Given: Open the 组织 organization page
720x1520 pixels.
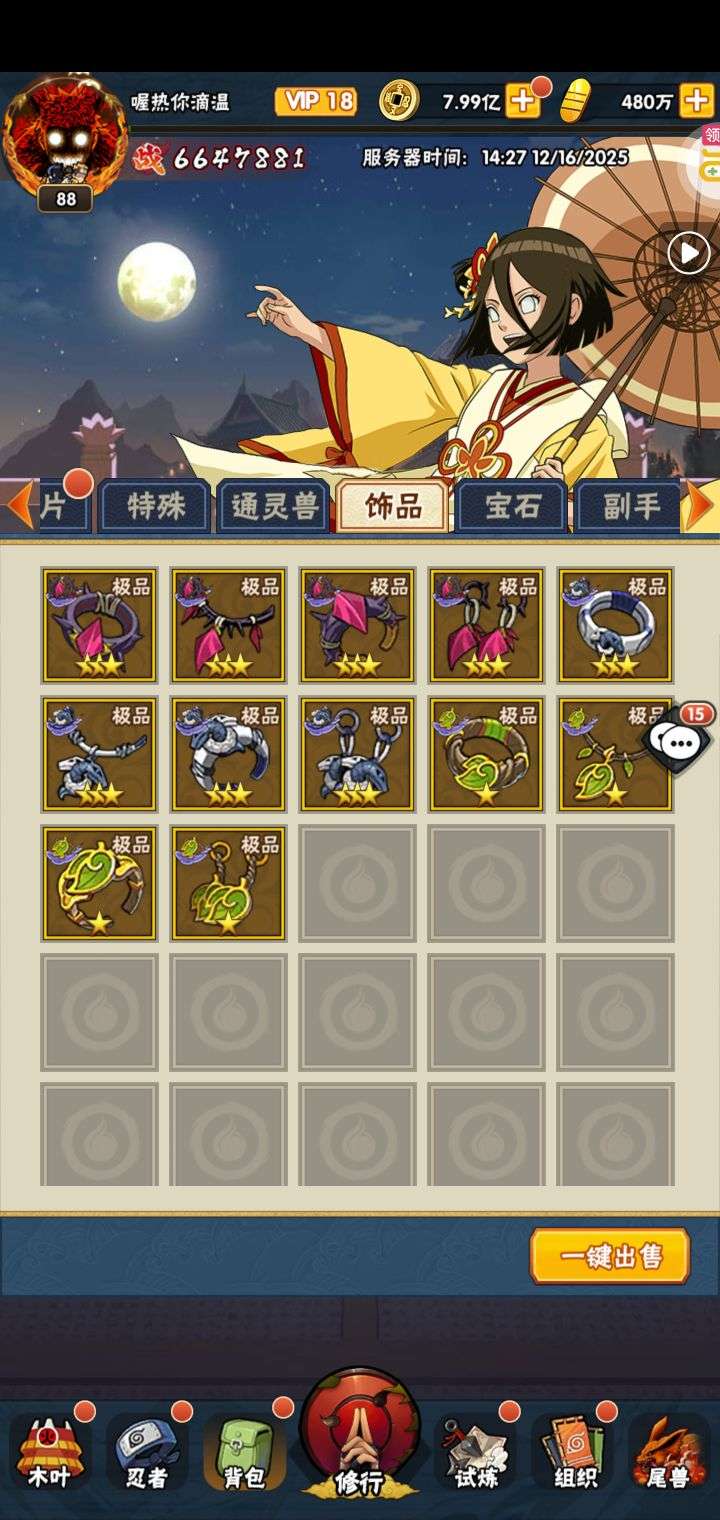Looking at the screenshot, I should tap(572, 1451).
